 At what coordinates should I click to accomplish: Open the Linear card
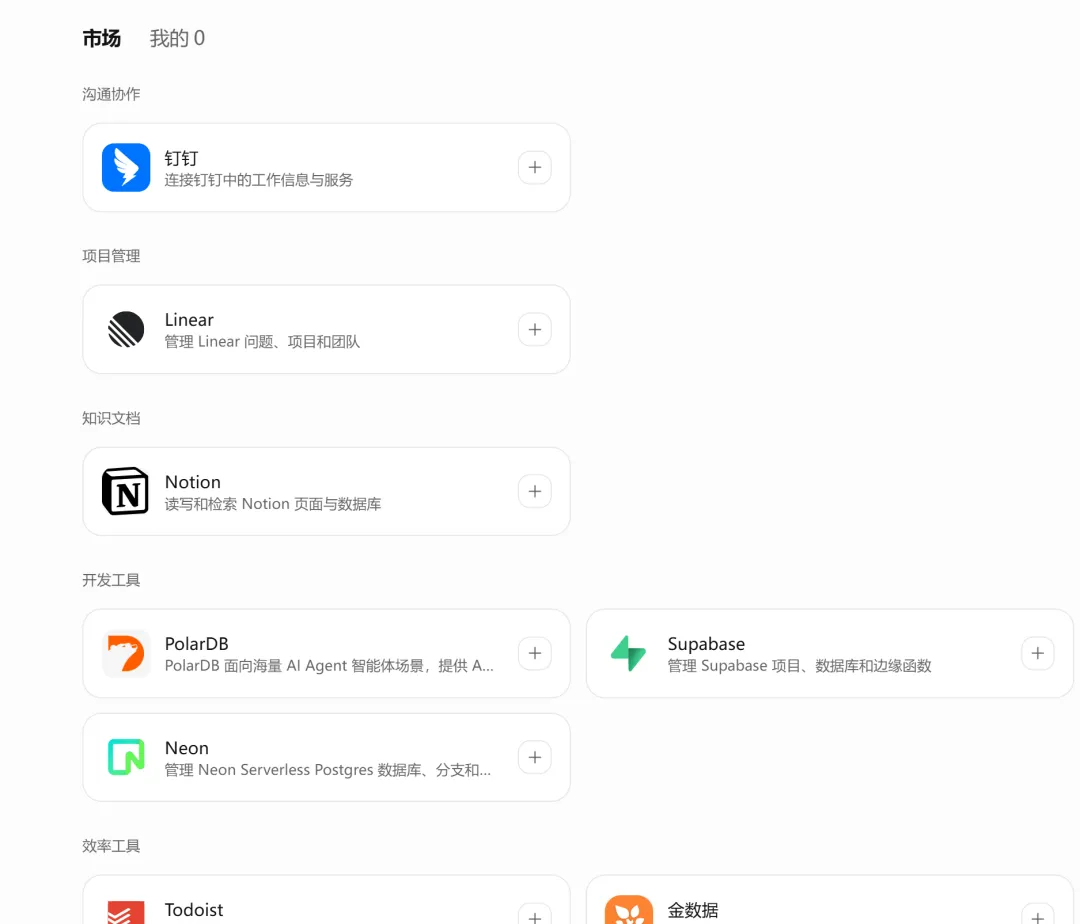coord(326,329)
